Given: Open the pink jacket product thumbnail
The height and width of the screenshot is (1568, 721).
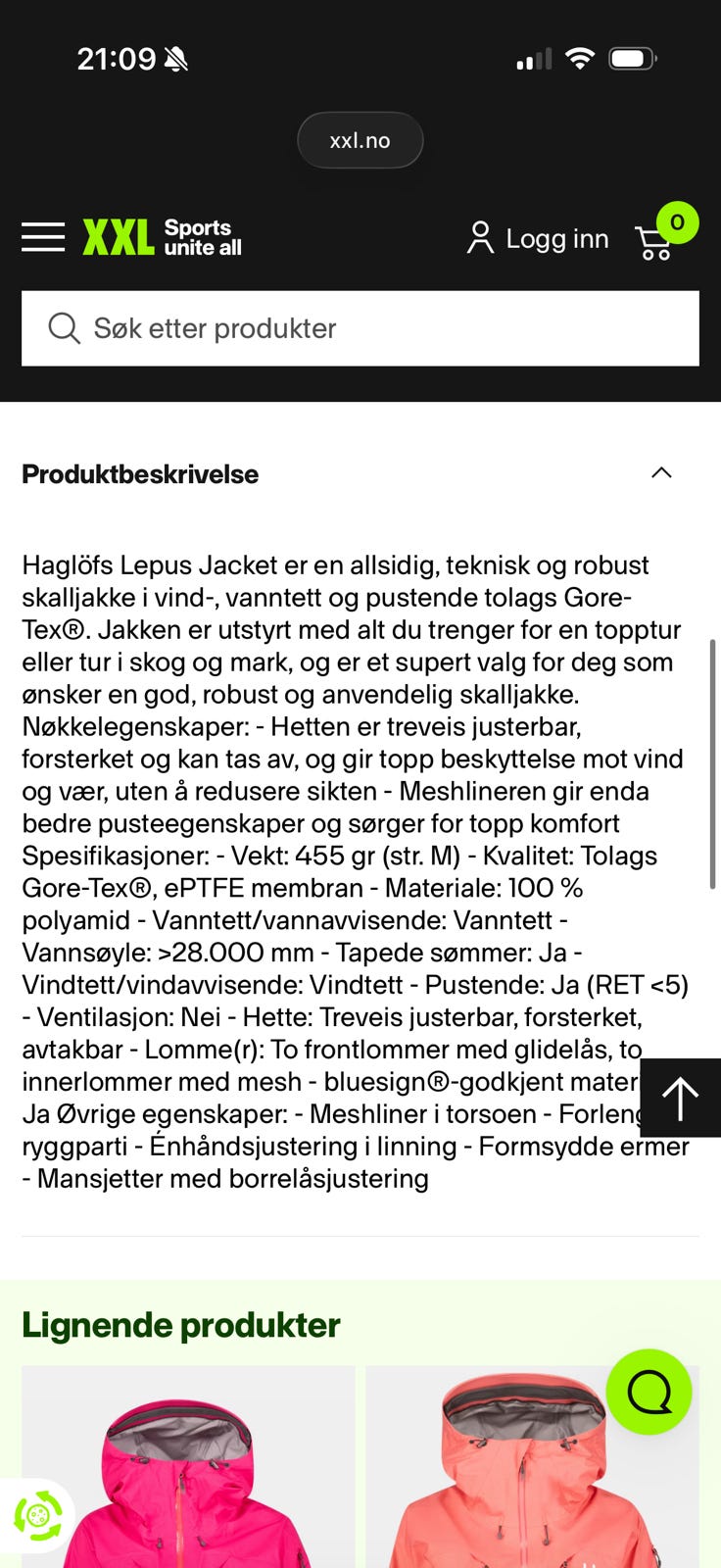Looking at the screenshot, I should [191, 1470].
